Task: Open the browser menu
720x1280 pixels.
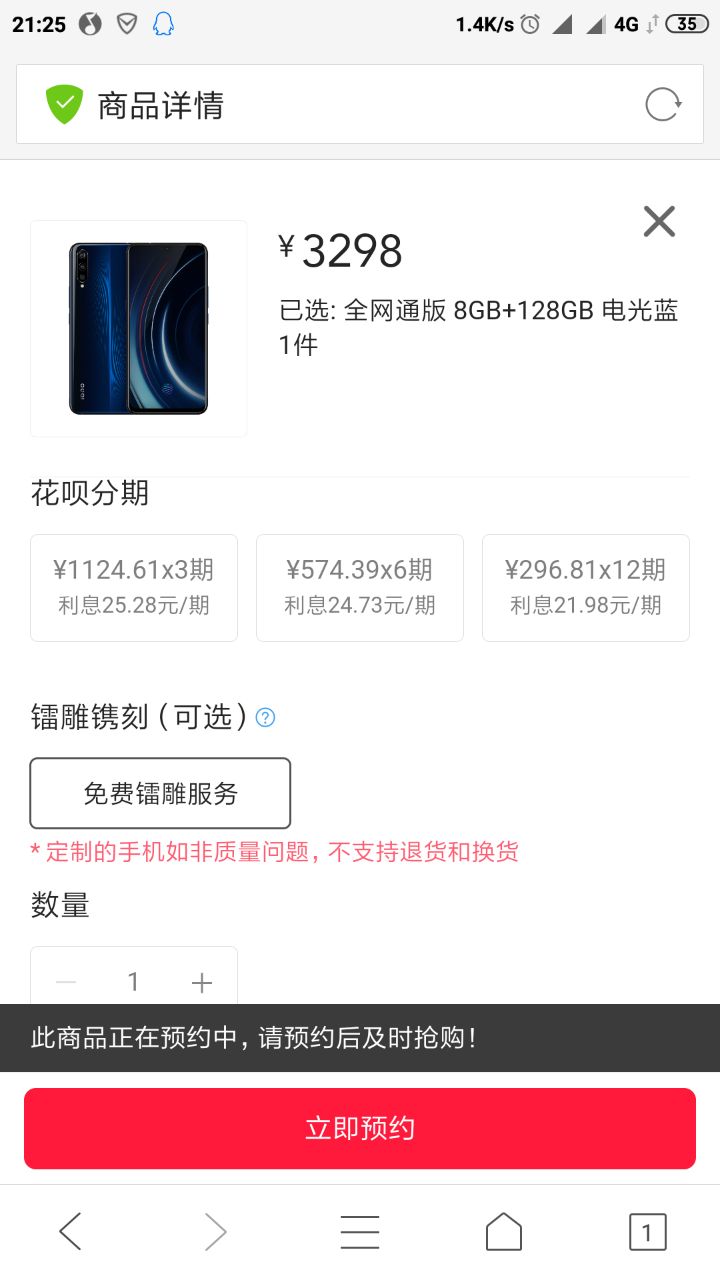Action: 360,1232
